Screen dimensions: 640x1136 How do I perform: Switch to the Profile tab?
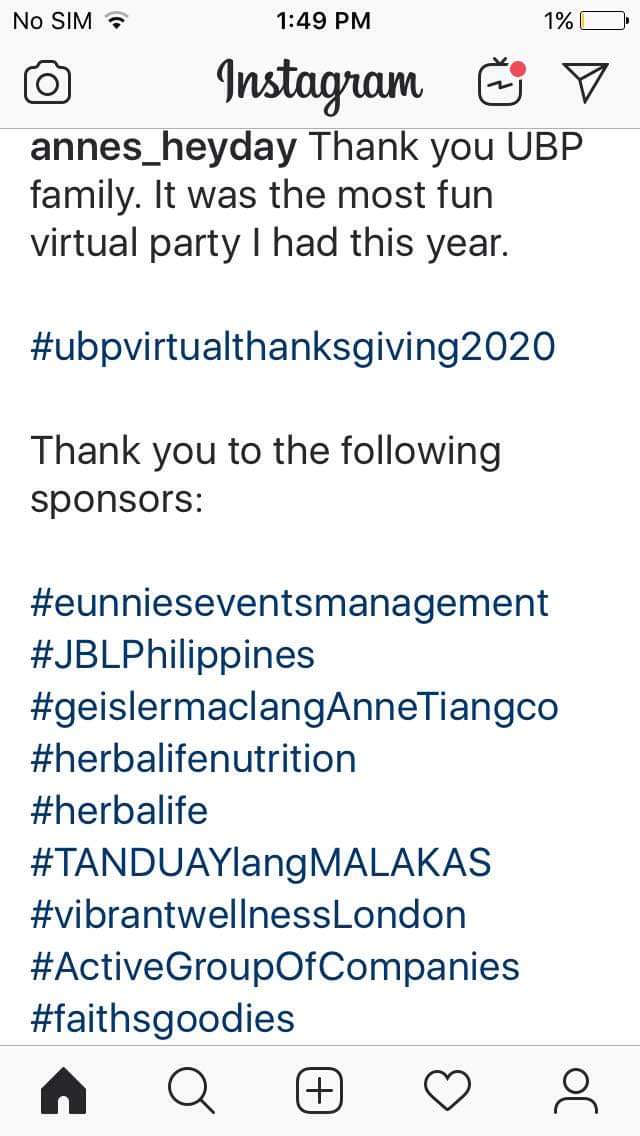point(575,1091)
